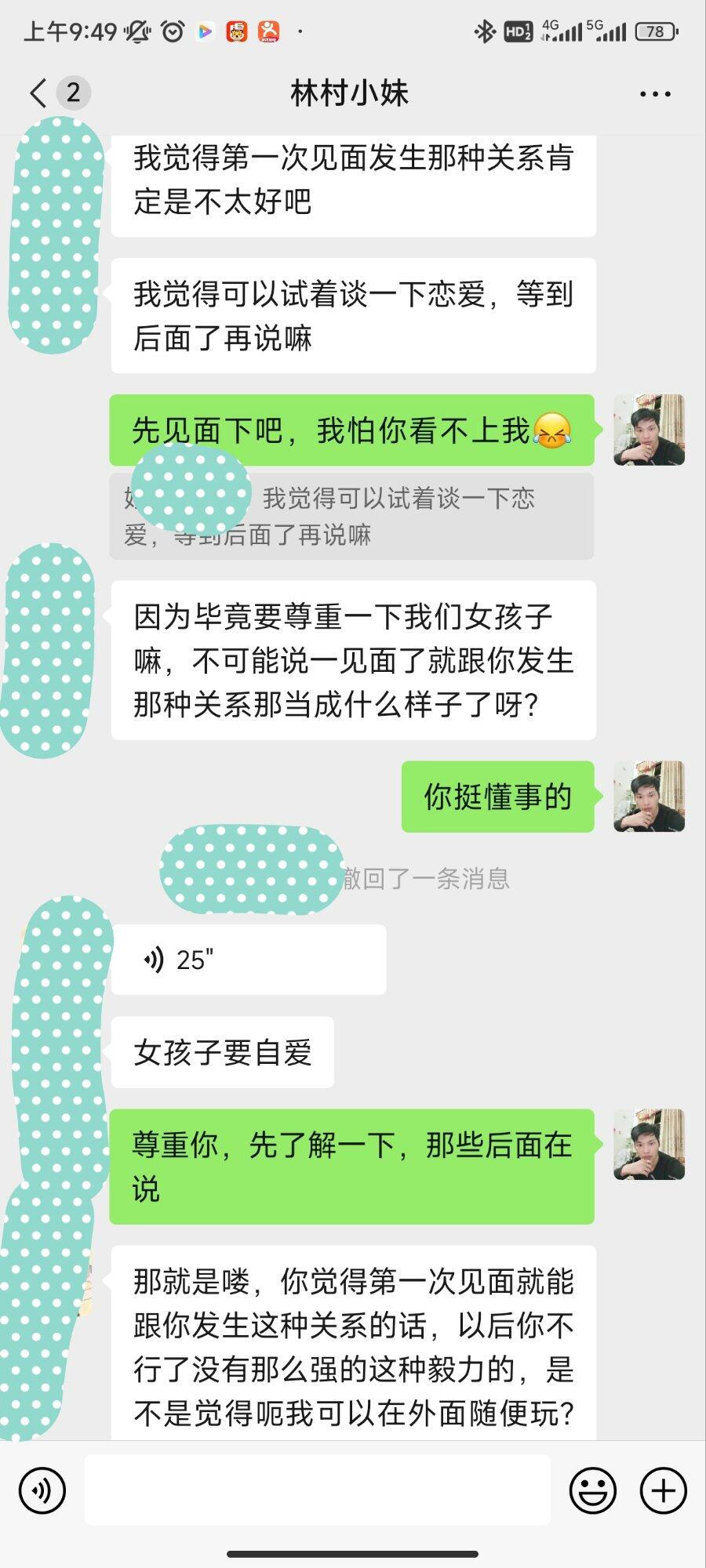Open the emoji picker
The width and height of the screenshot is (706, 1568).
pyautogui.click(x=592, y=1490)
